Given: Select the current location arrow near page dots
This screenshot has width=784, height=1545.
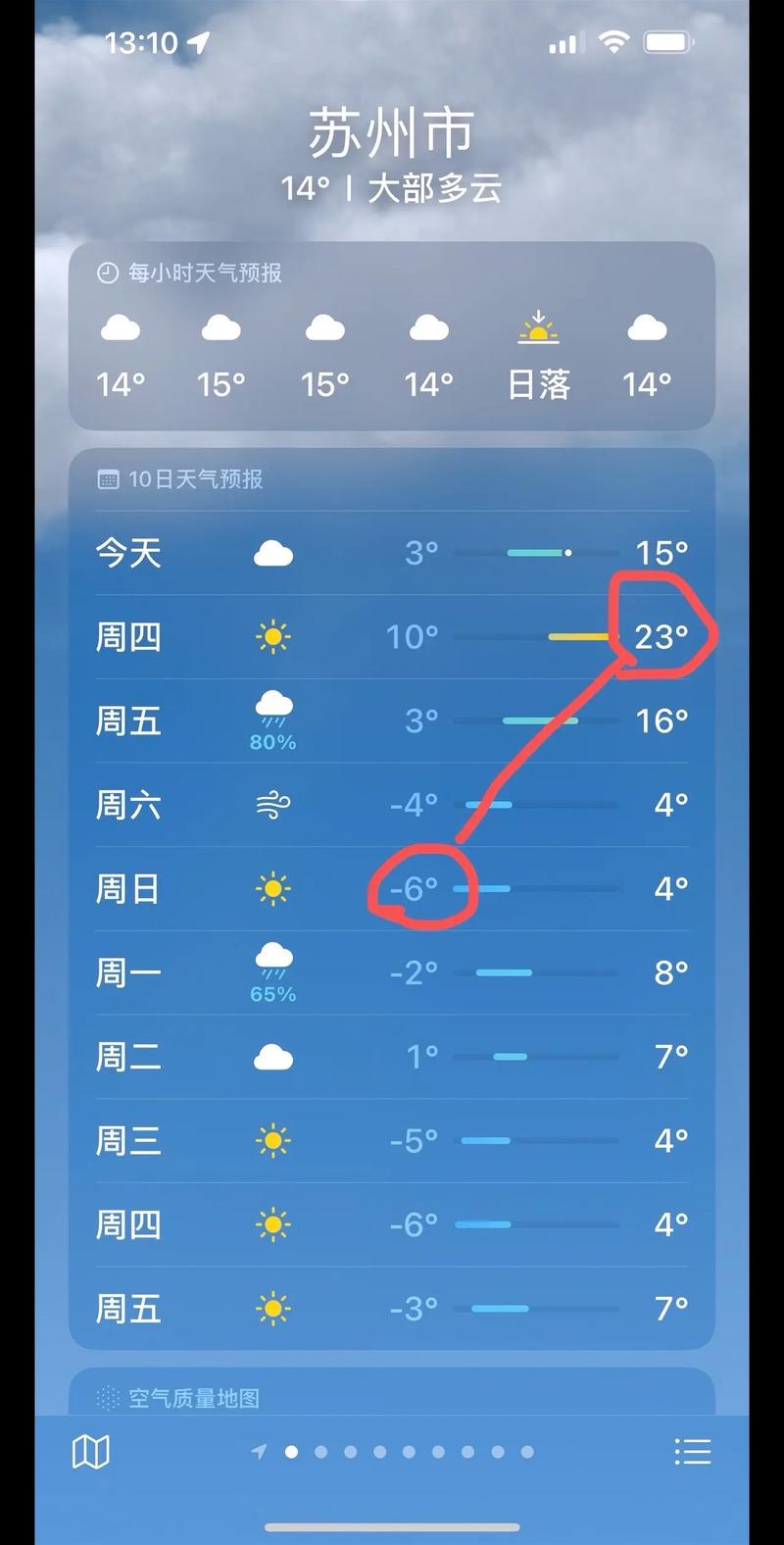Looking at the screenshot, I should click(x=258, y=1451).
